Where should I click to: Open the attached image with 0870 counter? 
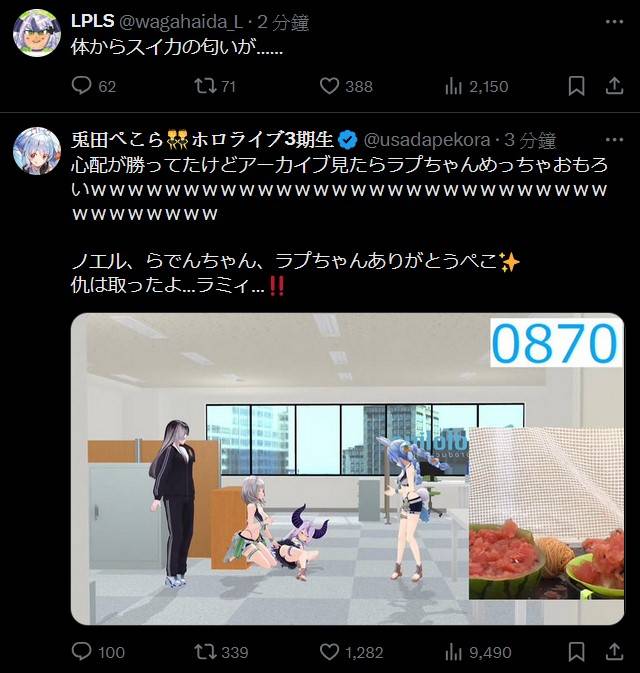tap(347, 468)
